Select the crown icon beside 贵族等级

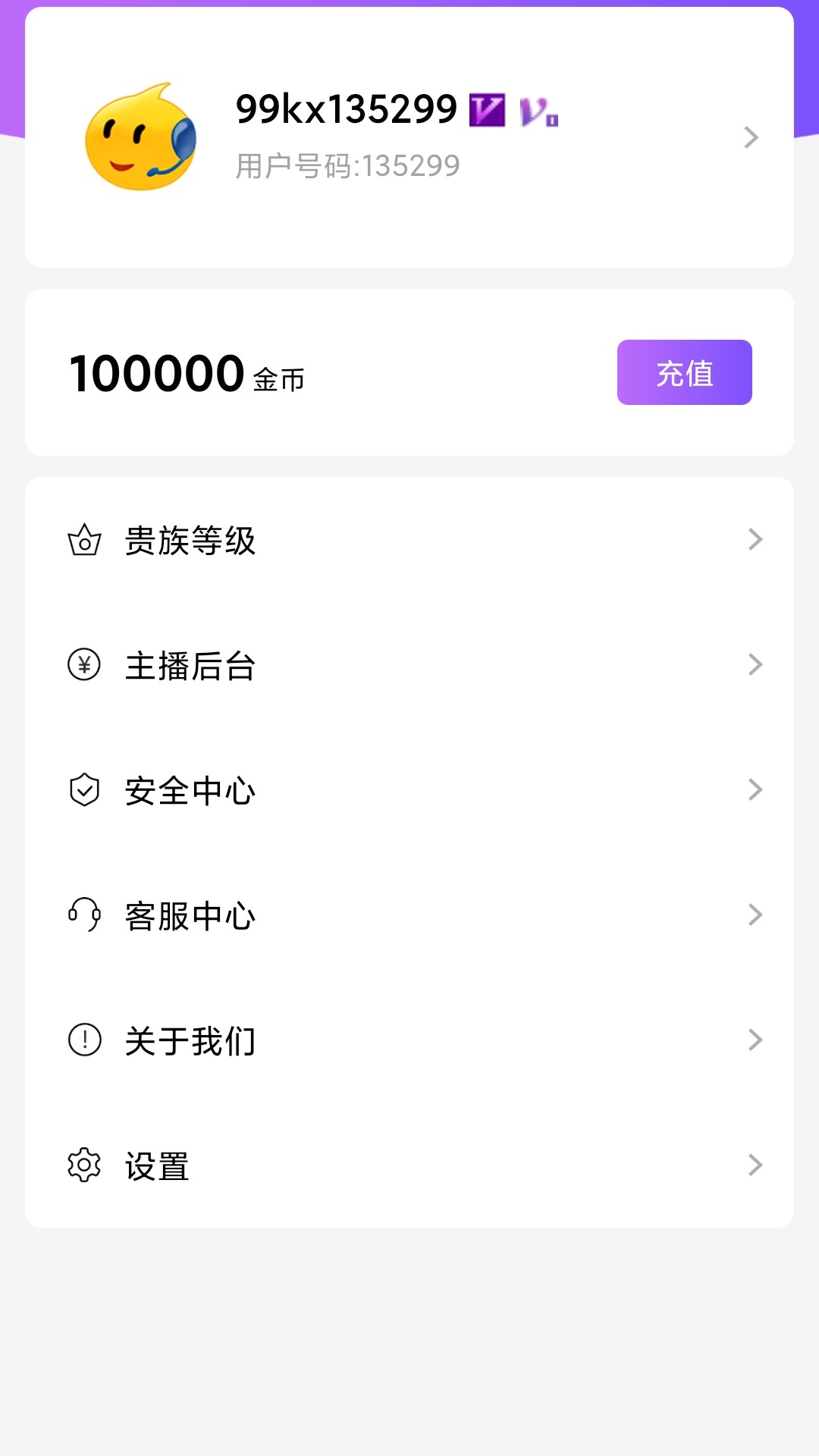(x=85, y=541)
